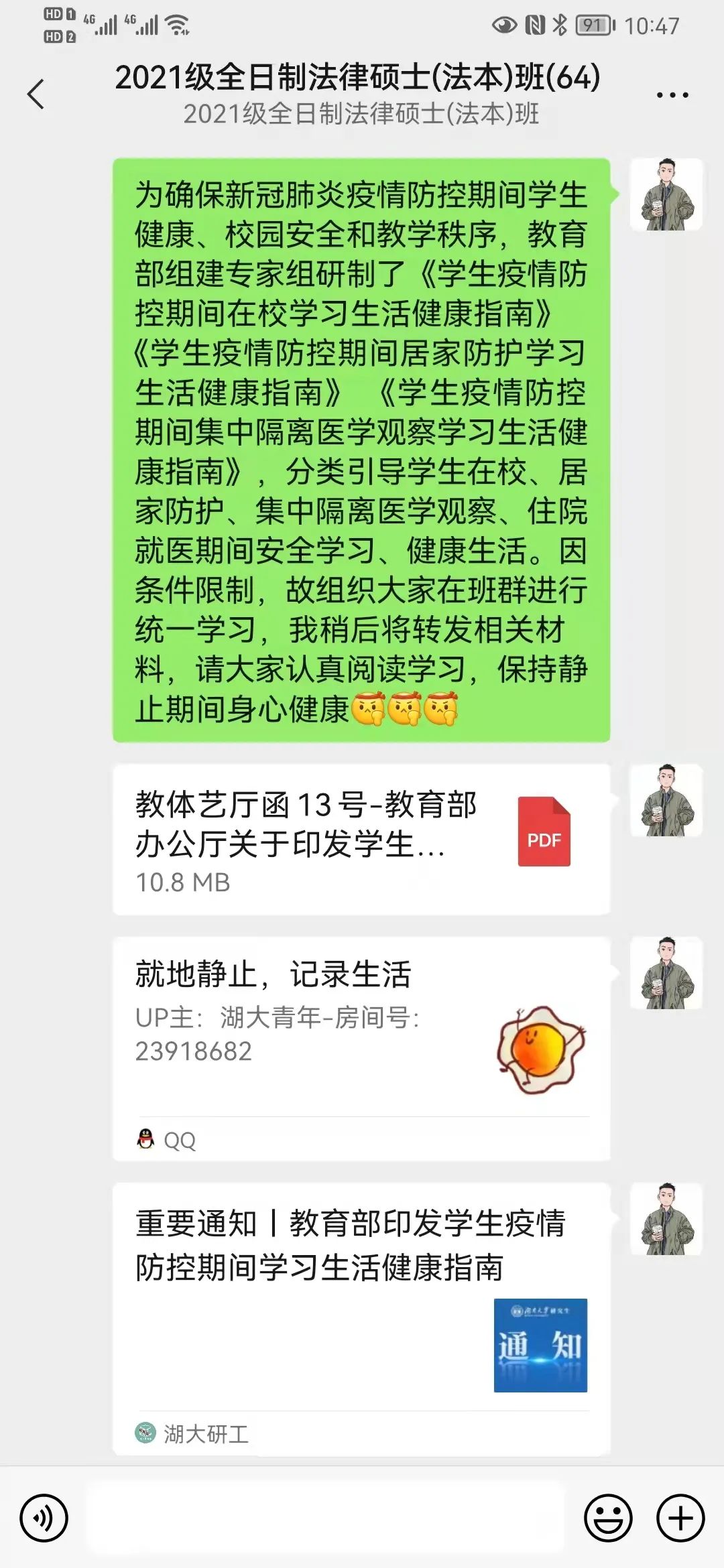Open the plus attachments menu

click(680, 1518)
